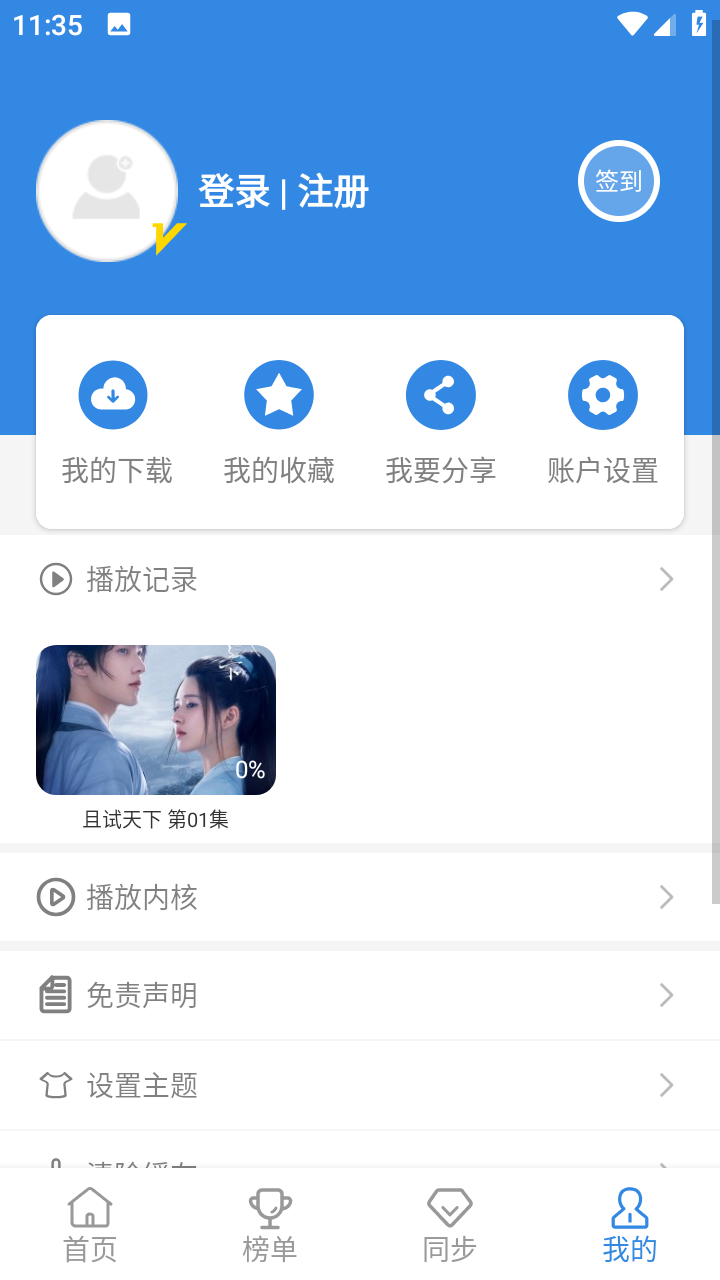Tap the 免责声明 document icon
The height and width of the screenshot is (1280, 720).
point(55,994)
